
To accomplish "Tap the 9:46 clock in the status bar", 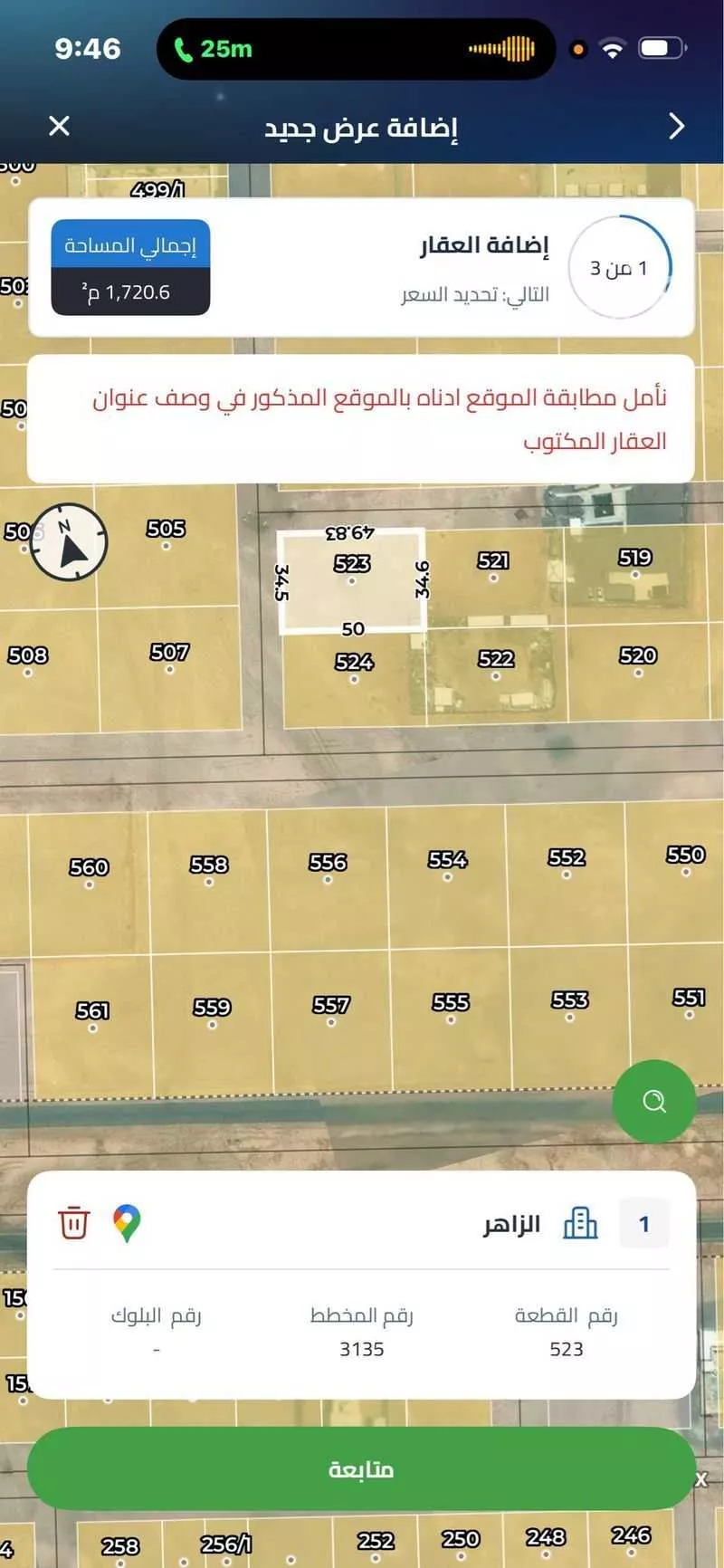I will pyautogui.click(x=88, y=49).
